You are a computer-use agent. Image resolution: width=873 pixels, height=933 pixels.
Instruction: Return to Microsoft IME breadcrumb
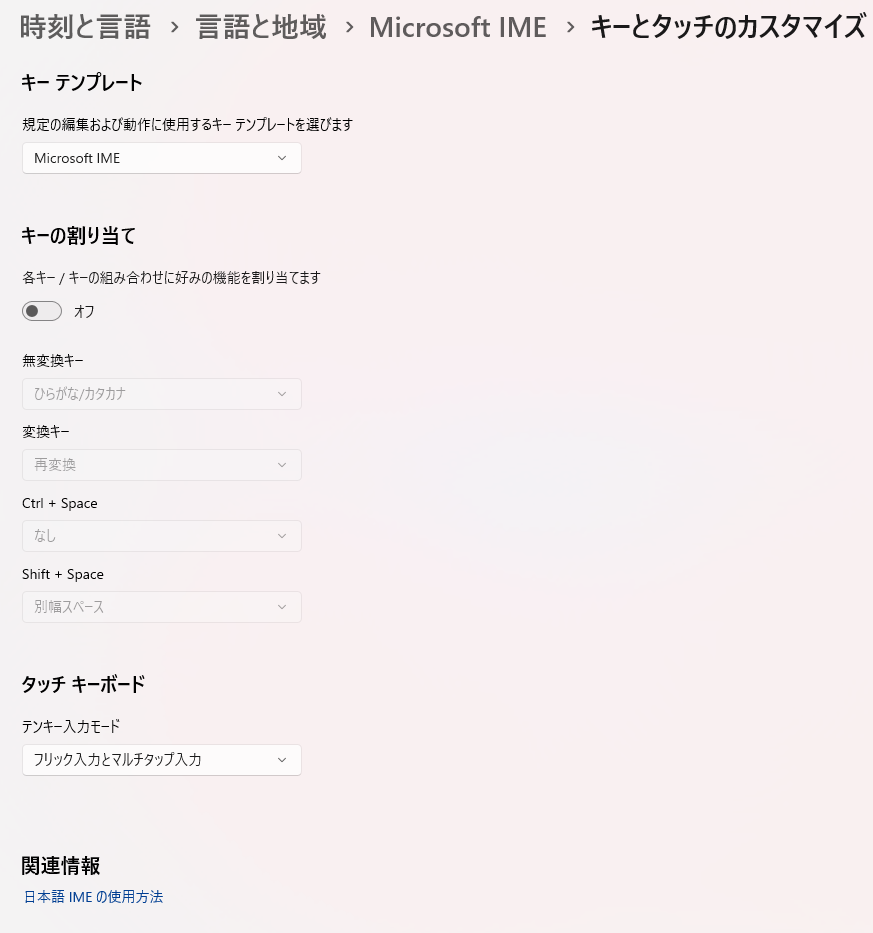tap(457, 27)
